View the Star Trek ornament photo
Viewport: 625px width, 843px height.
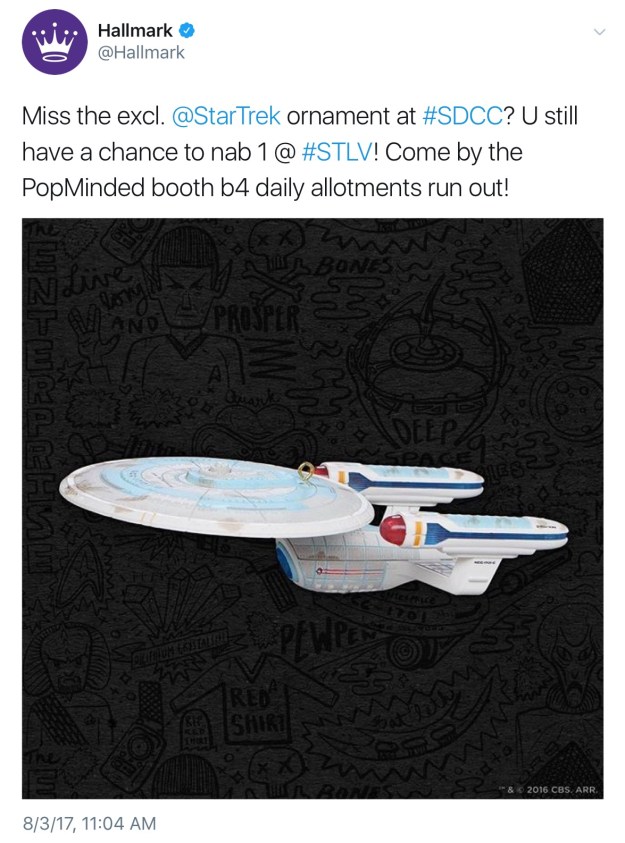pos(312,507)
